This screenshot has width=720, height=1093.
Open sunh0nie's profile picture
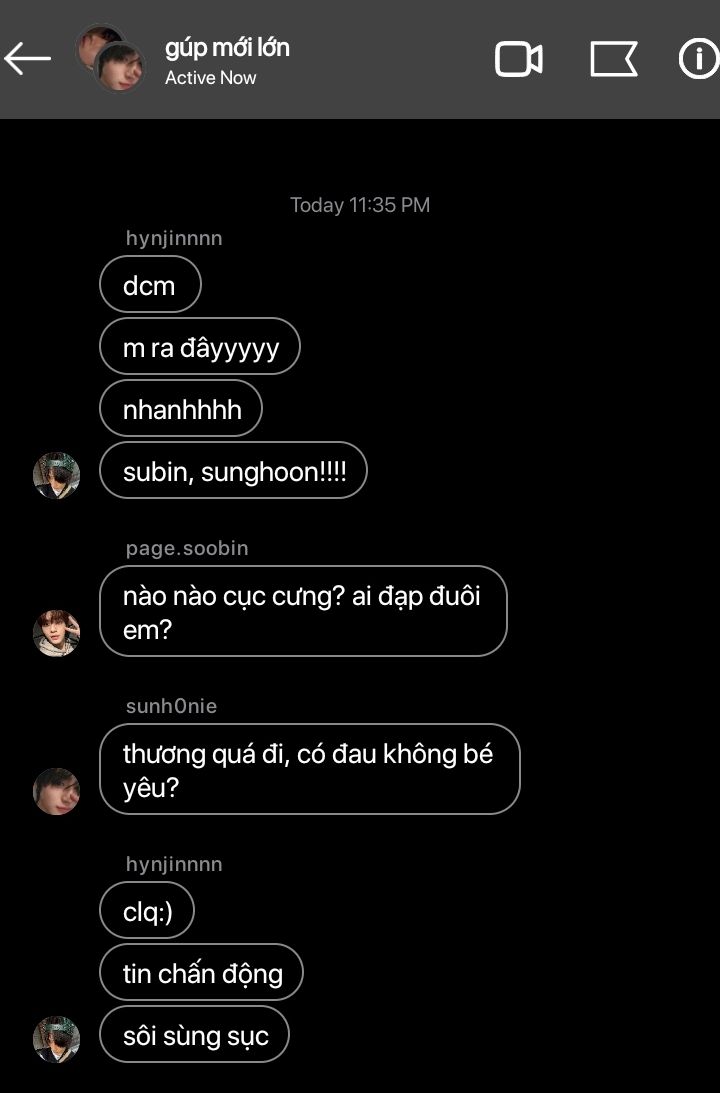pos(56,791)
